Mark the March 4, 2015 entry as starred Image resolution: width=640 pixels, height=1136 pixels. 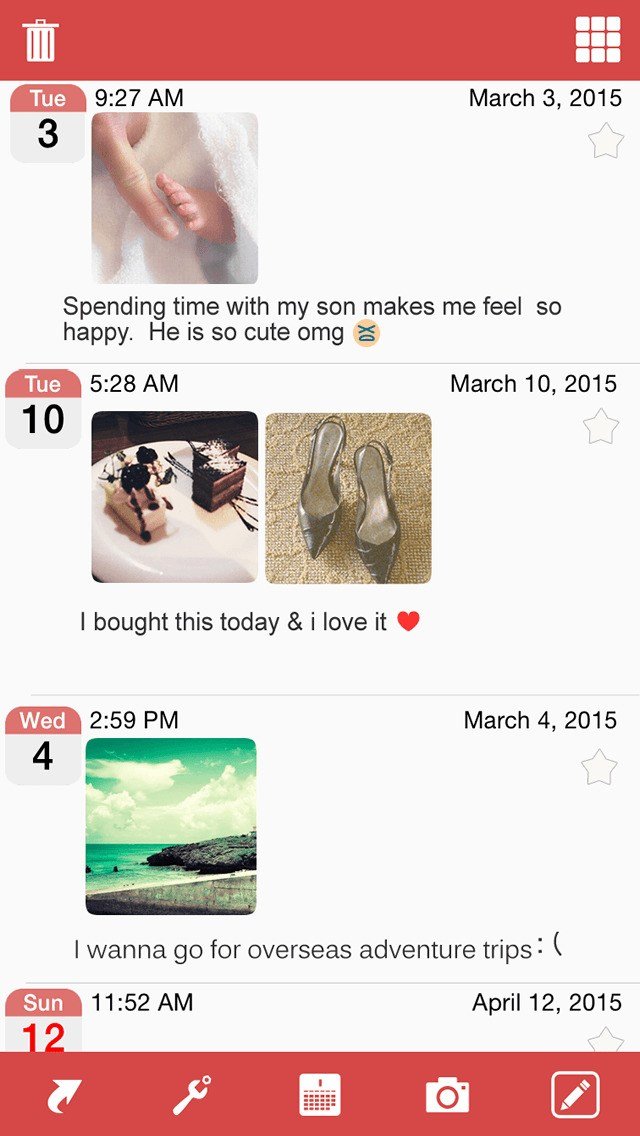pos(599,768)
